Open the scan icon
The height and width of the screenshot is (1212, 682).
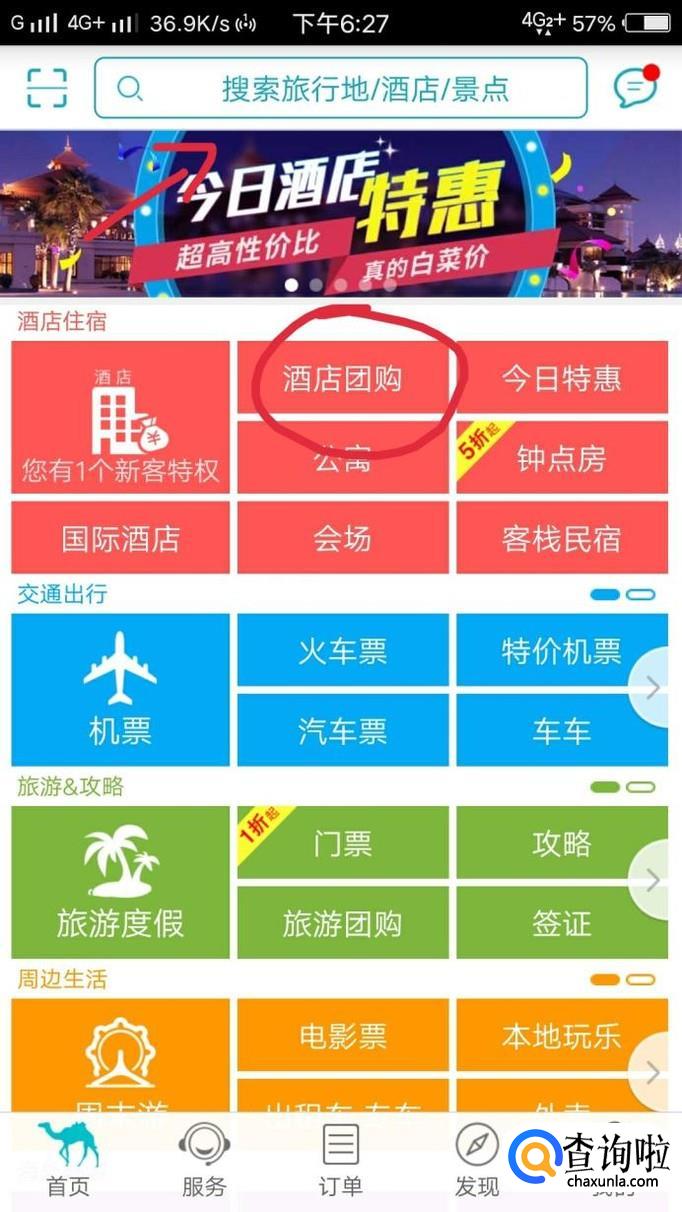(x=46, y=89)
